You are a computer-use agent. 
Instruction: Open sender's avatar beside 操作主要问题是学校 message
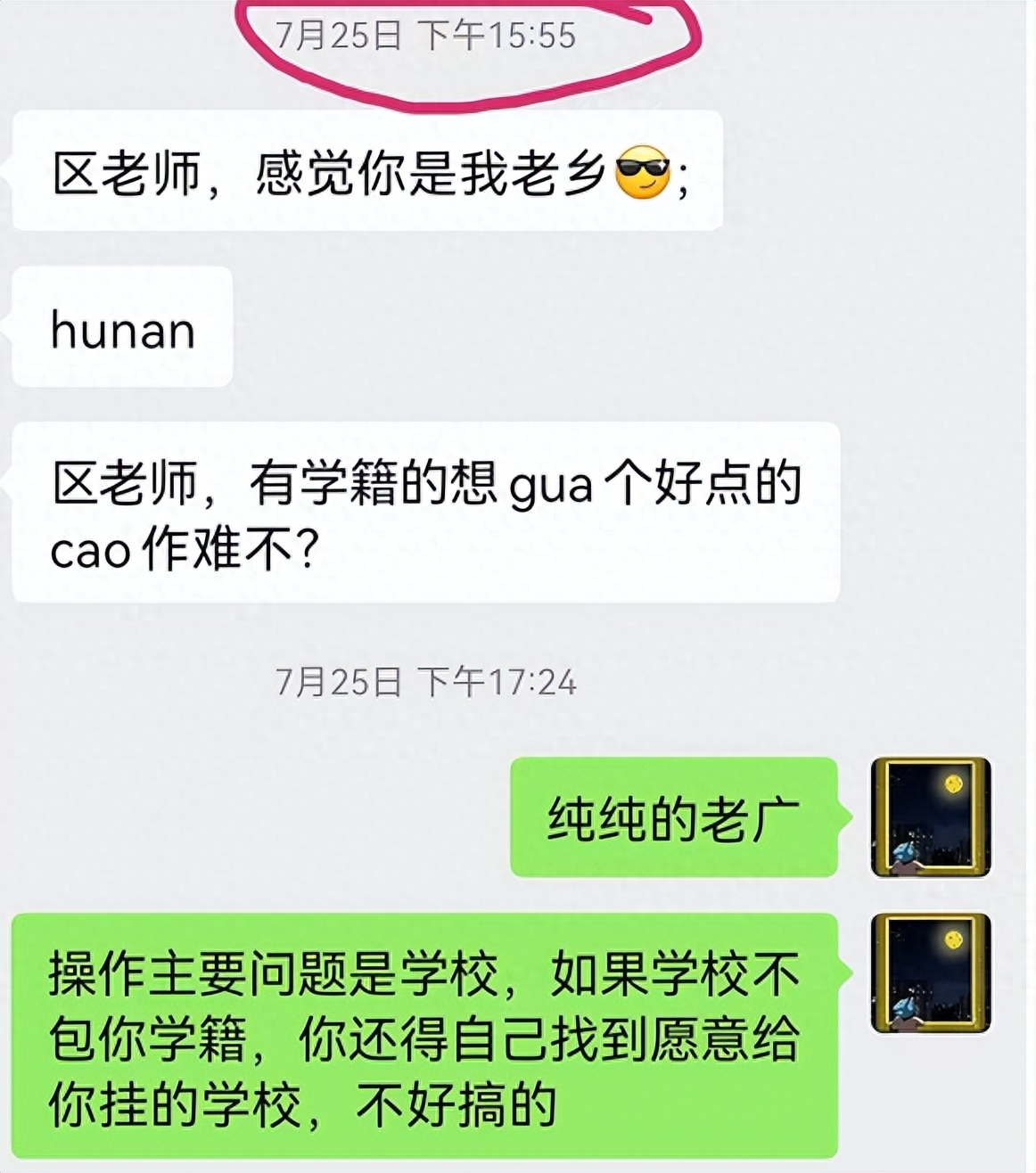931,972
